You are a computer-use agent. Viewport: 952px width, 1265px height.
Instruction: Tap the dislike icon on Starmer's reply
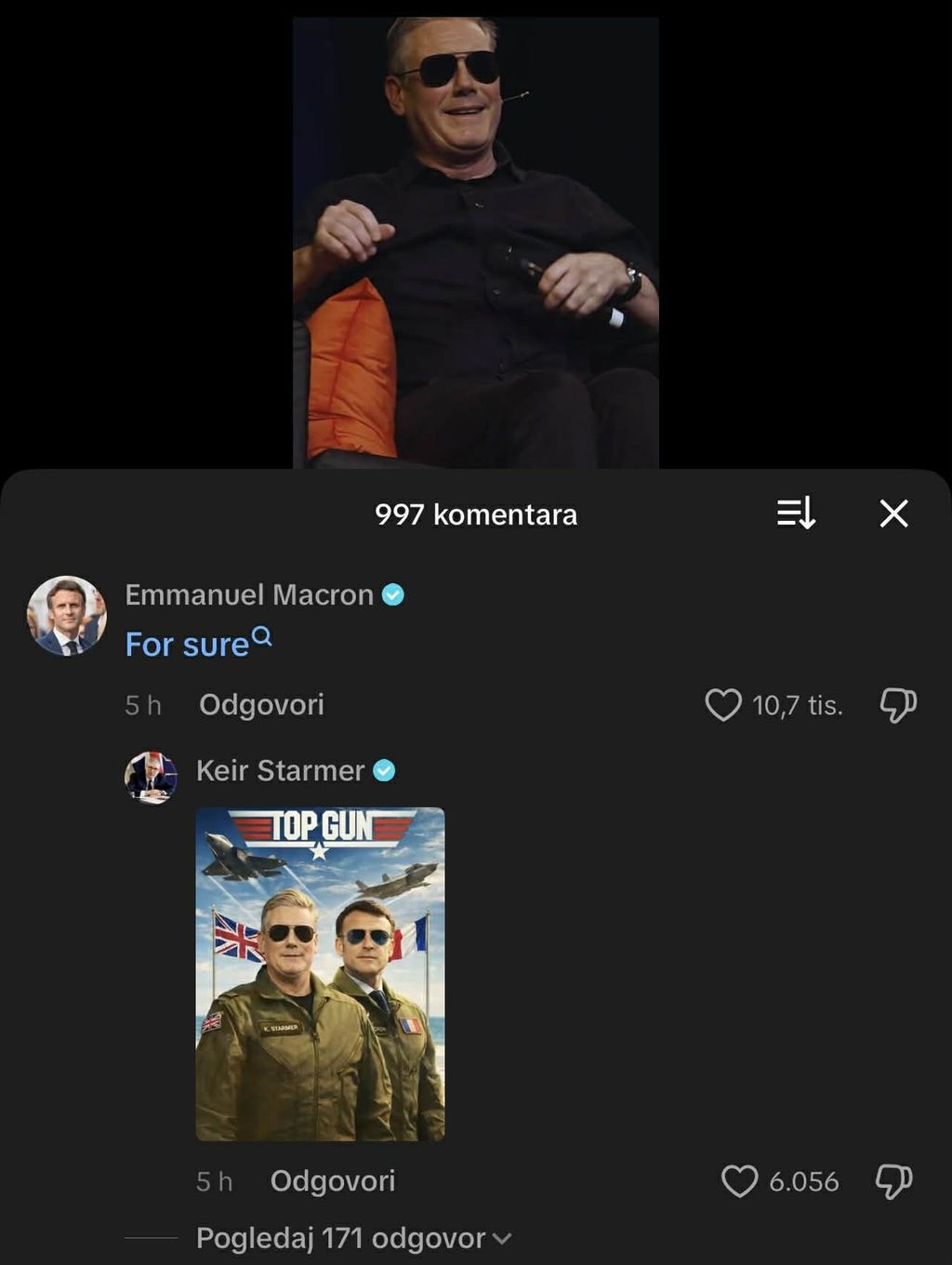897,1180
